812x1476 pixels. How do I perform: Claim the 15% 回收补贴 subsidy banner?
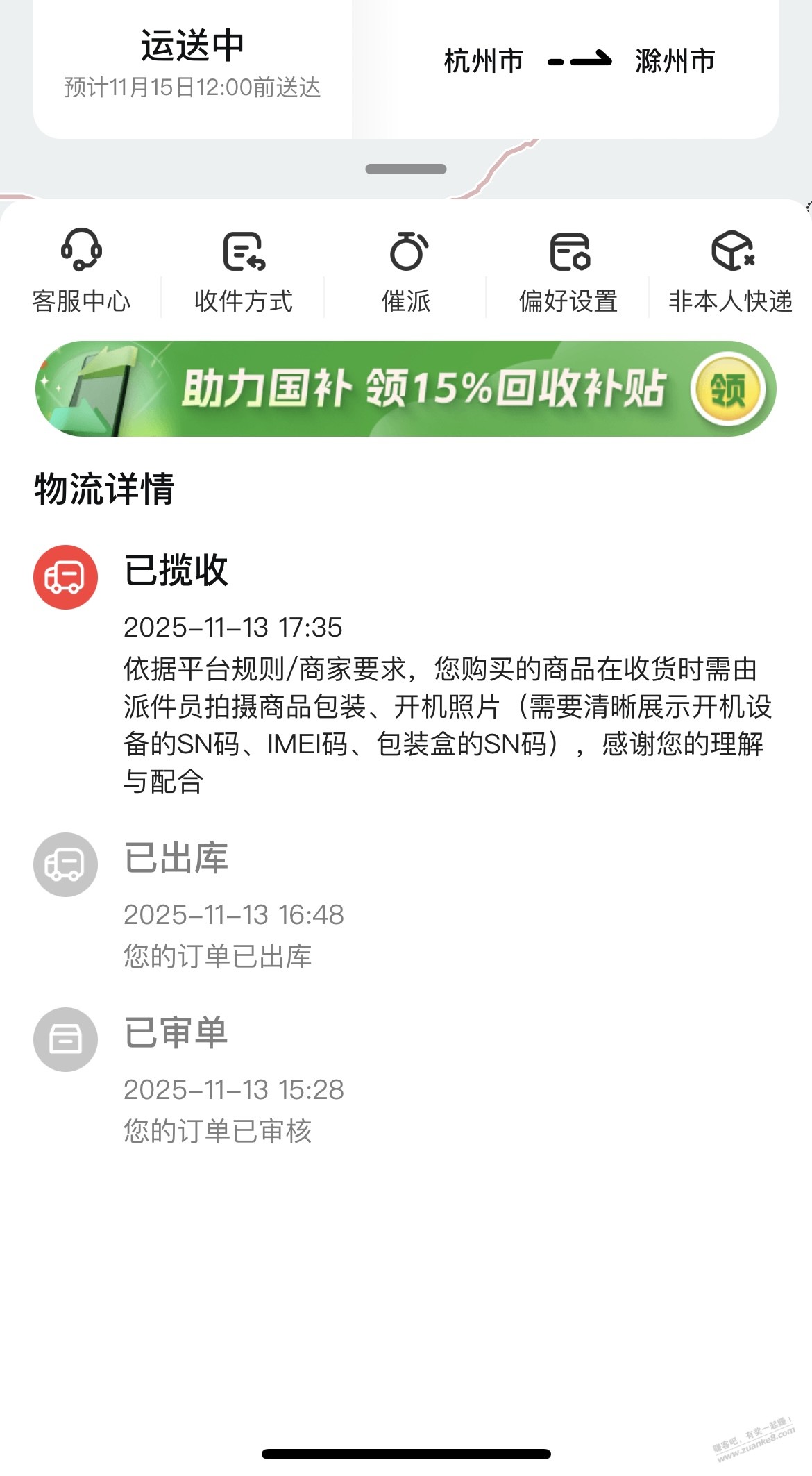tap(727, 389)
